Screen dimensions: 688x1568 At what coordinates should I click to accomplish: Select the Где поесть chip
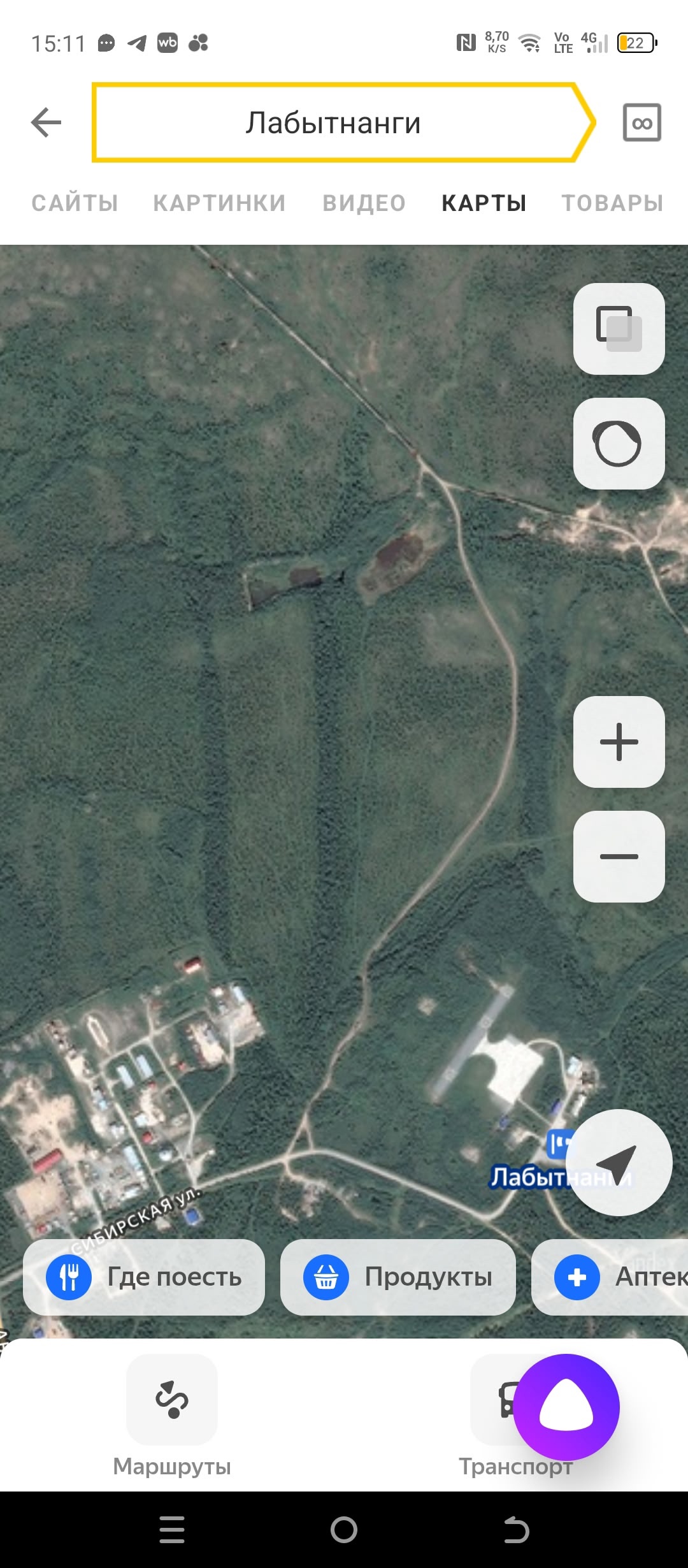144,1277
